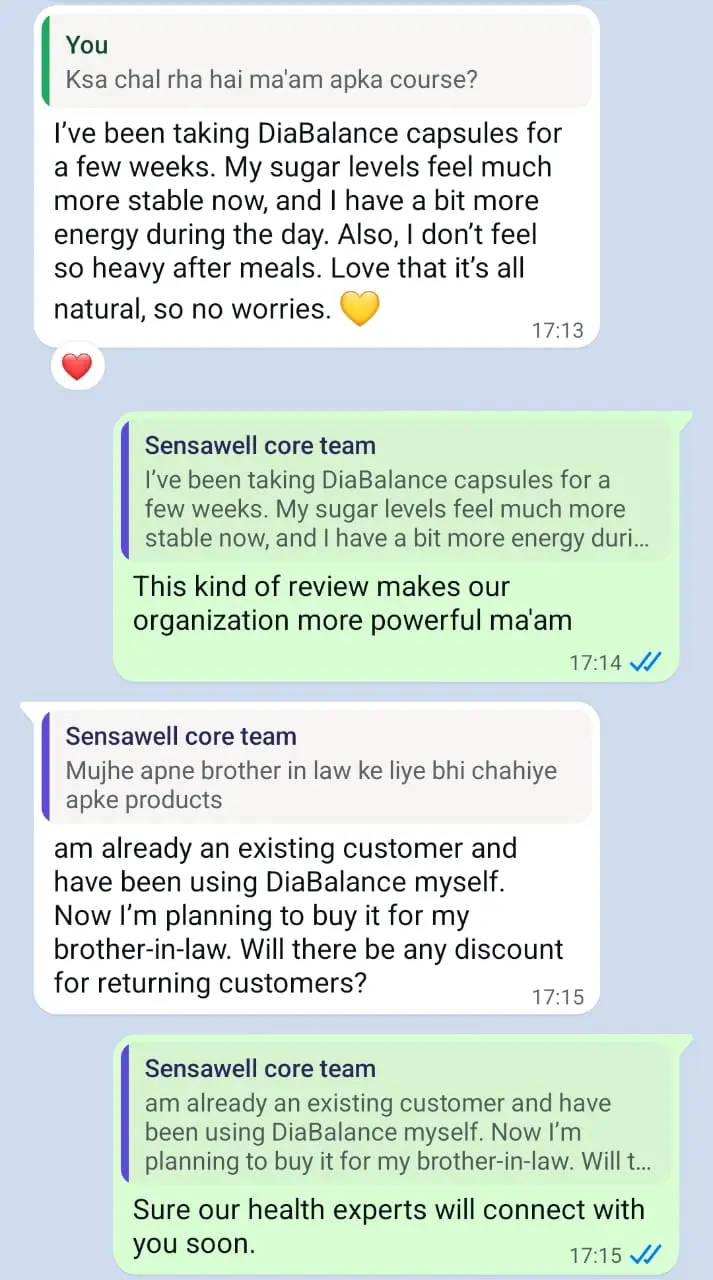
Task: Jump to quoted message 'Ksa chal rha hai'
Action: click(x=316, y=61)
